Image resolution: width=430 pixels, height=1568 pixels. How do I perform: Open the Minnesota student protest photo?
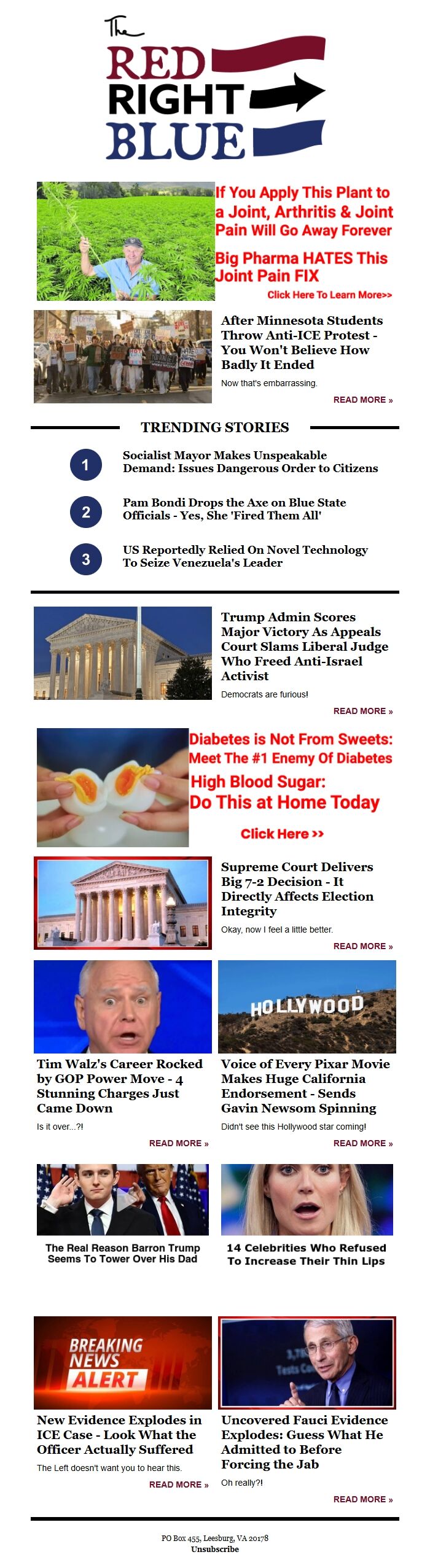tap(123, 357)
